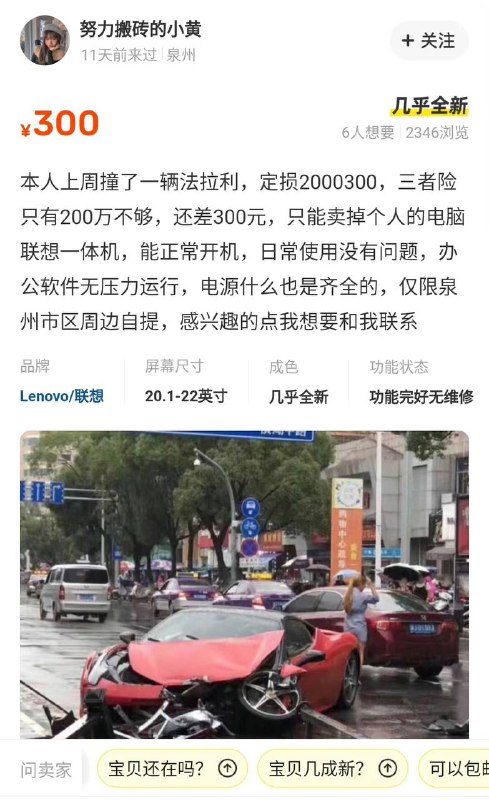Tap the 可以包邮 quick question chip
The height and width of the screenshot is (800, 489).
click(453, 768)
